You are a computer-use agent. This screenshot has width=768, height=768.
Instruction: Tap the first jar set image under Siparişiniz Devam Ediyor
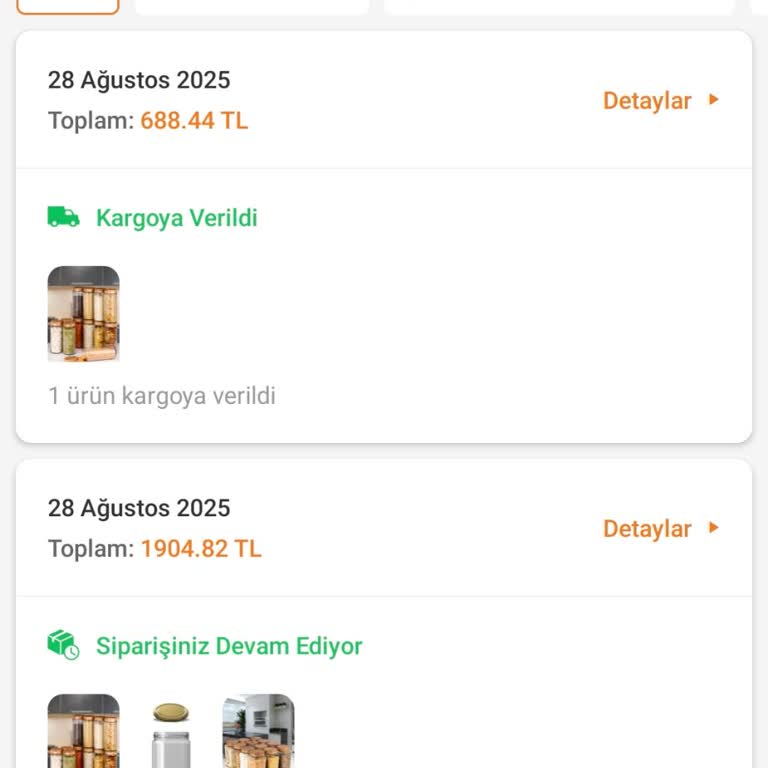click(84, 731)
